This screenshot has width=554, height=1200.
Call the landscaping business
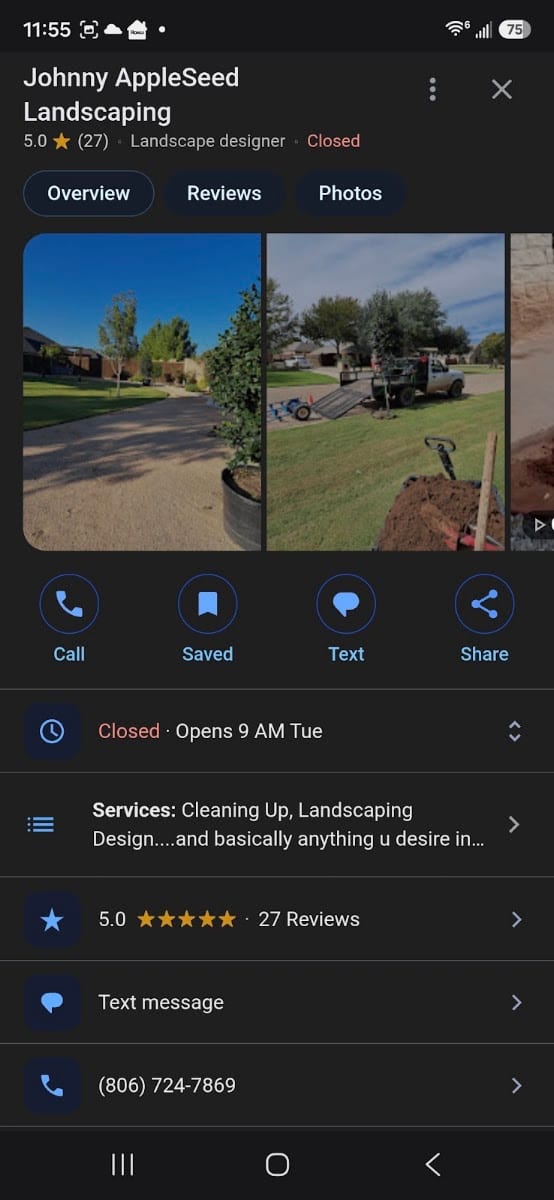click(x=69, y=619)
